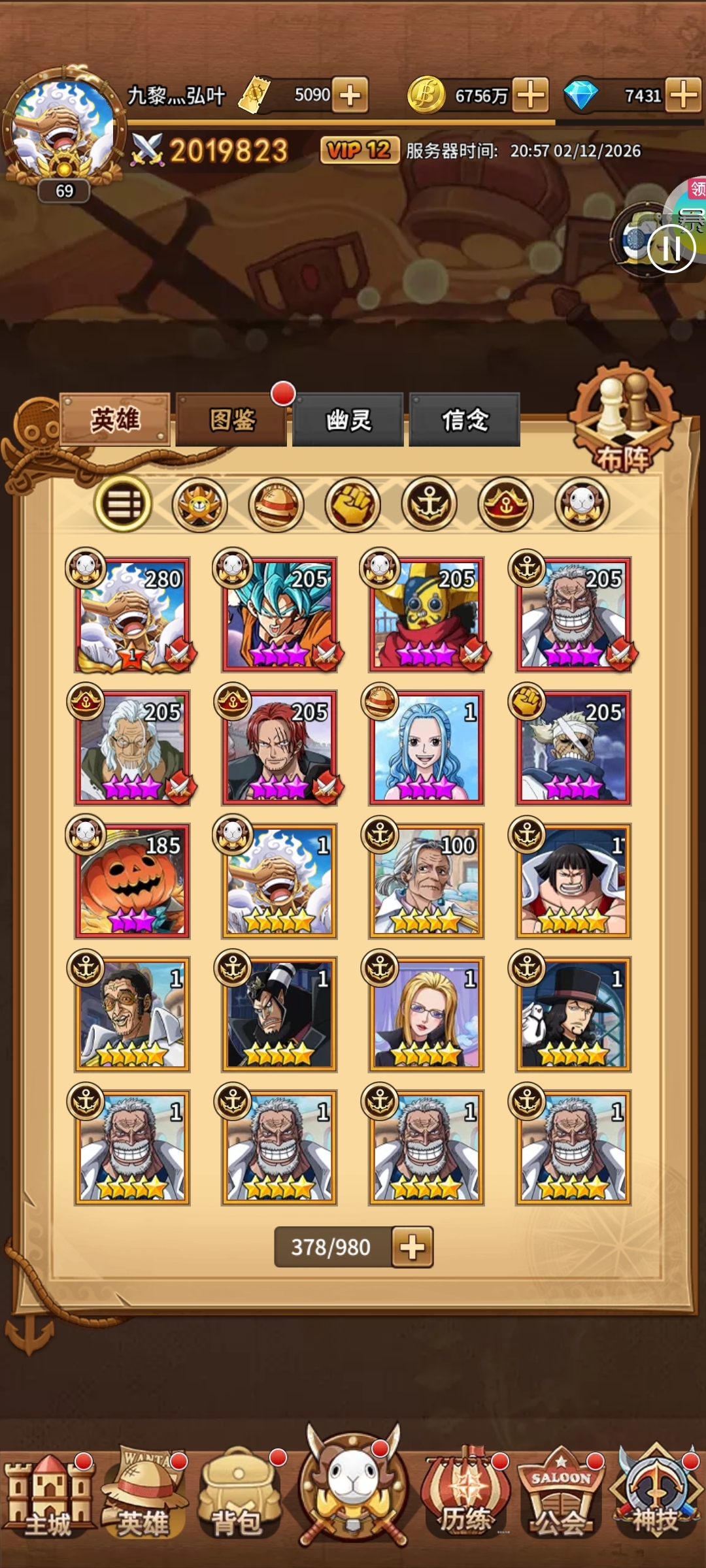This screenshot has height=1568, width=706.
Task: Open the level 100 hero card
Action: (x=426, y=881)
